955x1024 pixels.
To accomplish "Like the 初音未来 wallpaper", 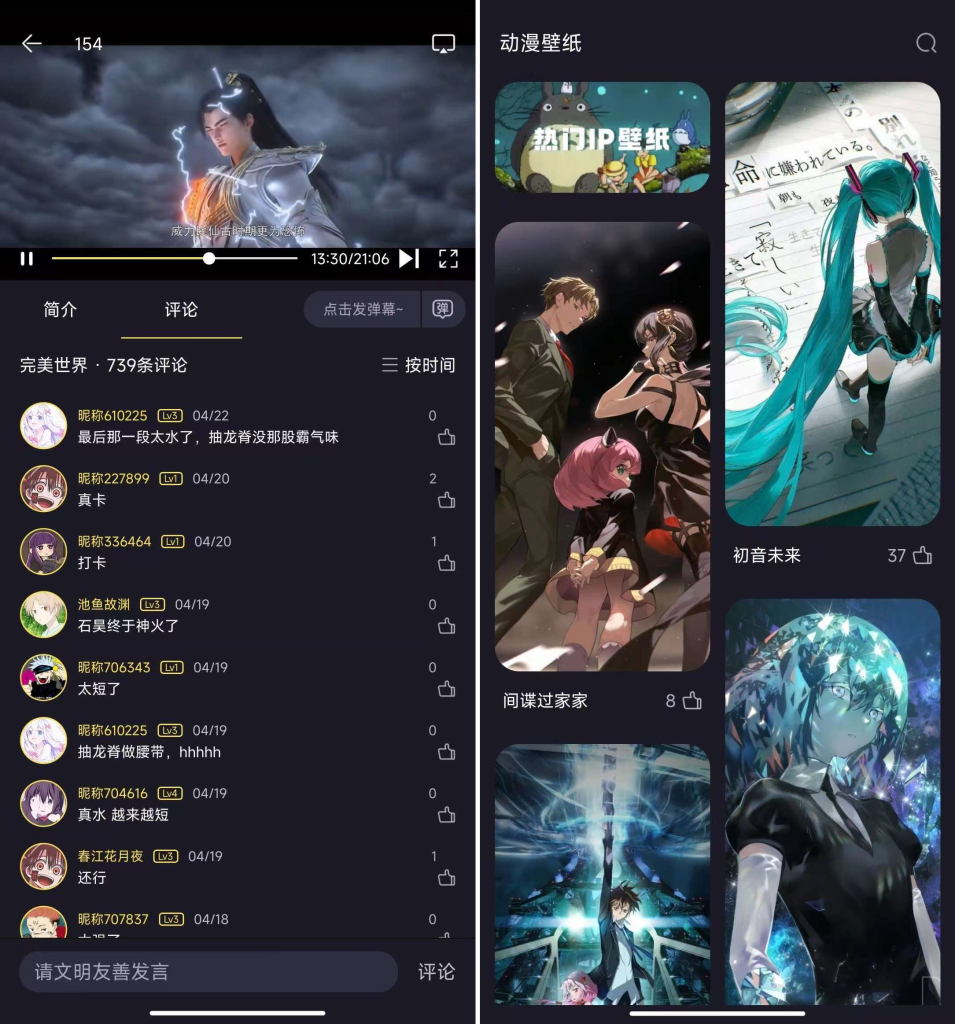I will coord(922,555).
